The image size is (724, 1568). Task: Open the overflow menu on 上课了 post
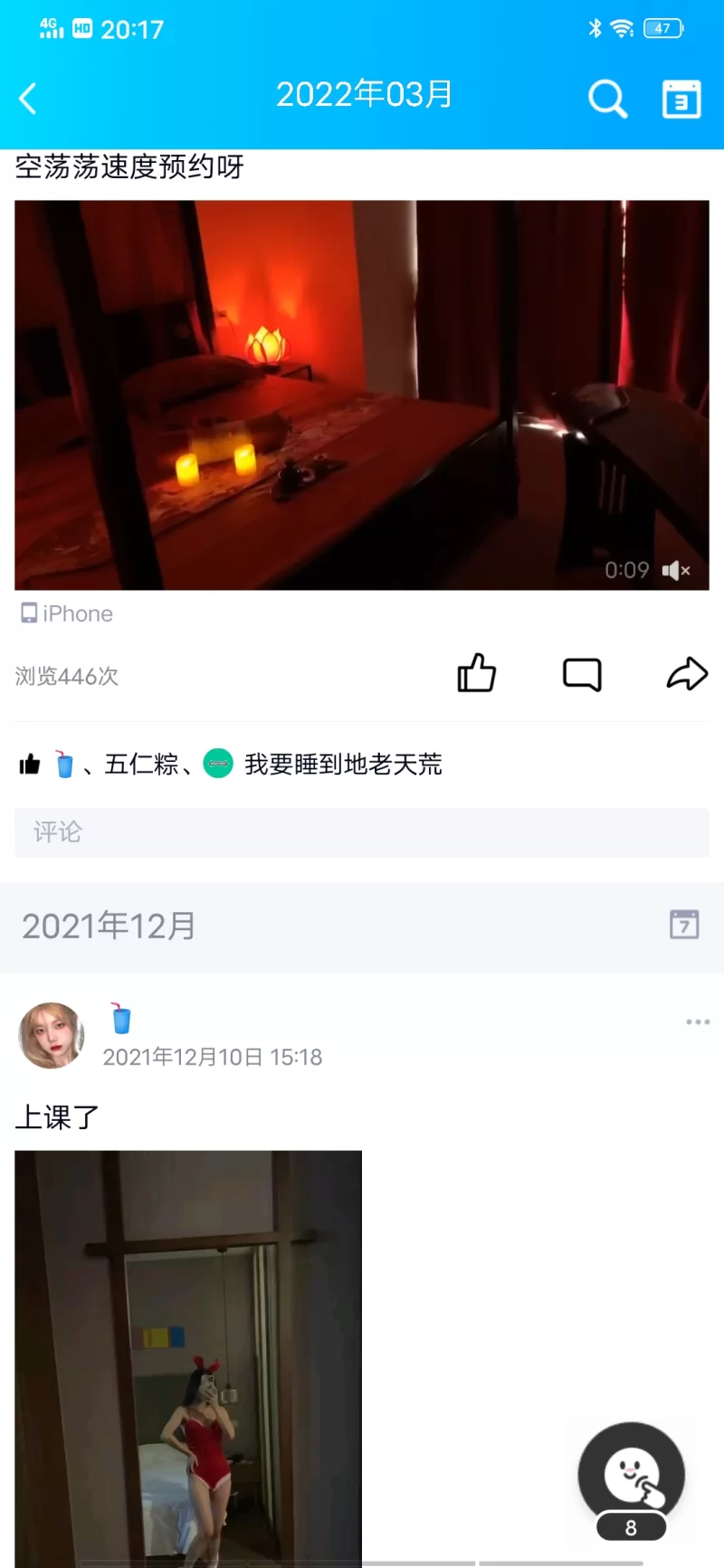pos(698,1022)
